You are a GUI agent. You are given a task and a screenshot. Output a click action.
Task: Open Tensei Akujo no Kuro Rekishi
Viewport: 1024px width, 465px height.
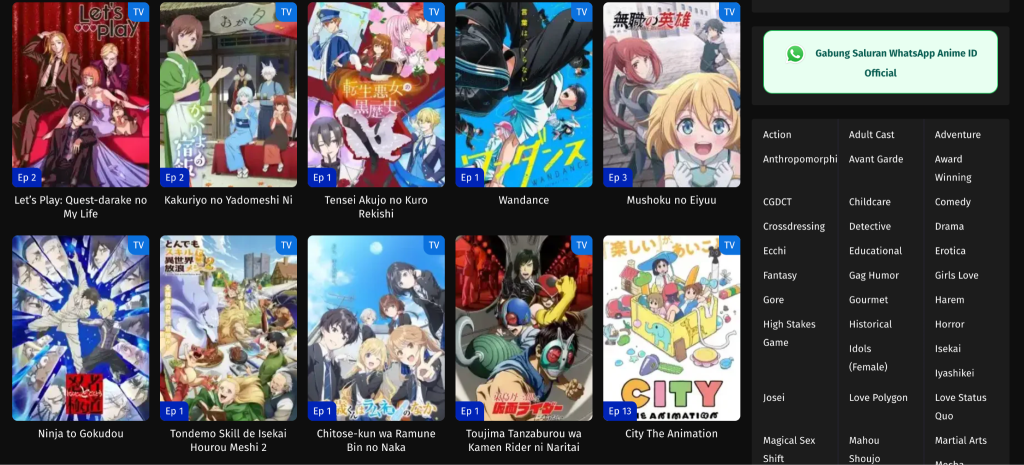click(x=376, y=95)
